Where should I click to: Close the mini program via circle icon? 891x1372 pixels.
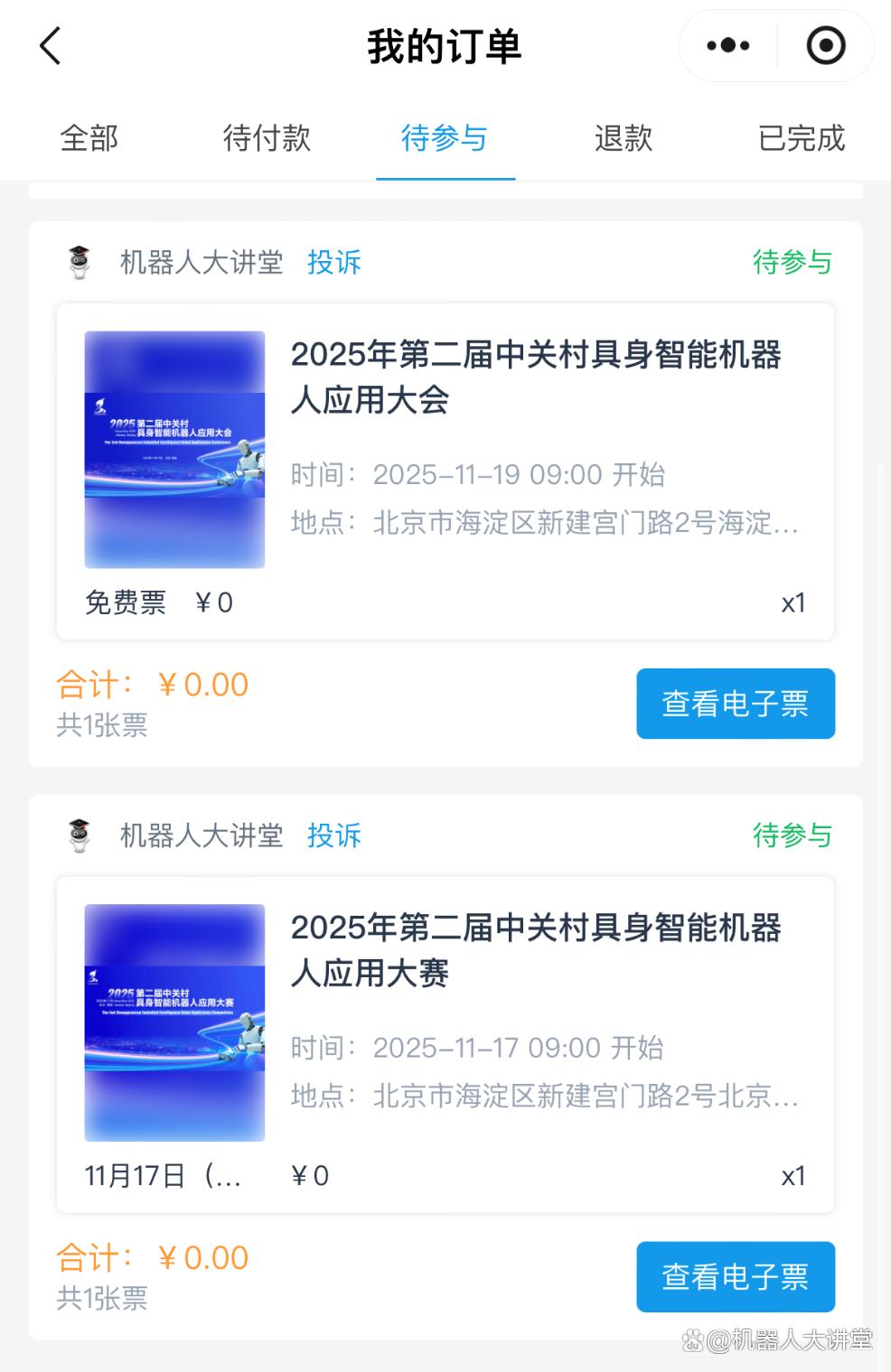tap(825, 45)
